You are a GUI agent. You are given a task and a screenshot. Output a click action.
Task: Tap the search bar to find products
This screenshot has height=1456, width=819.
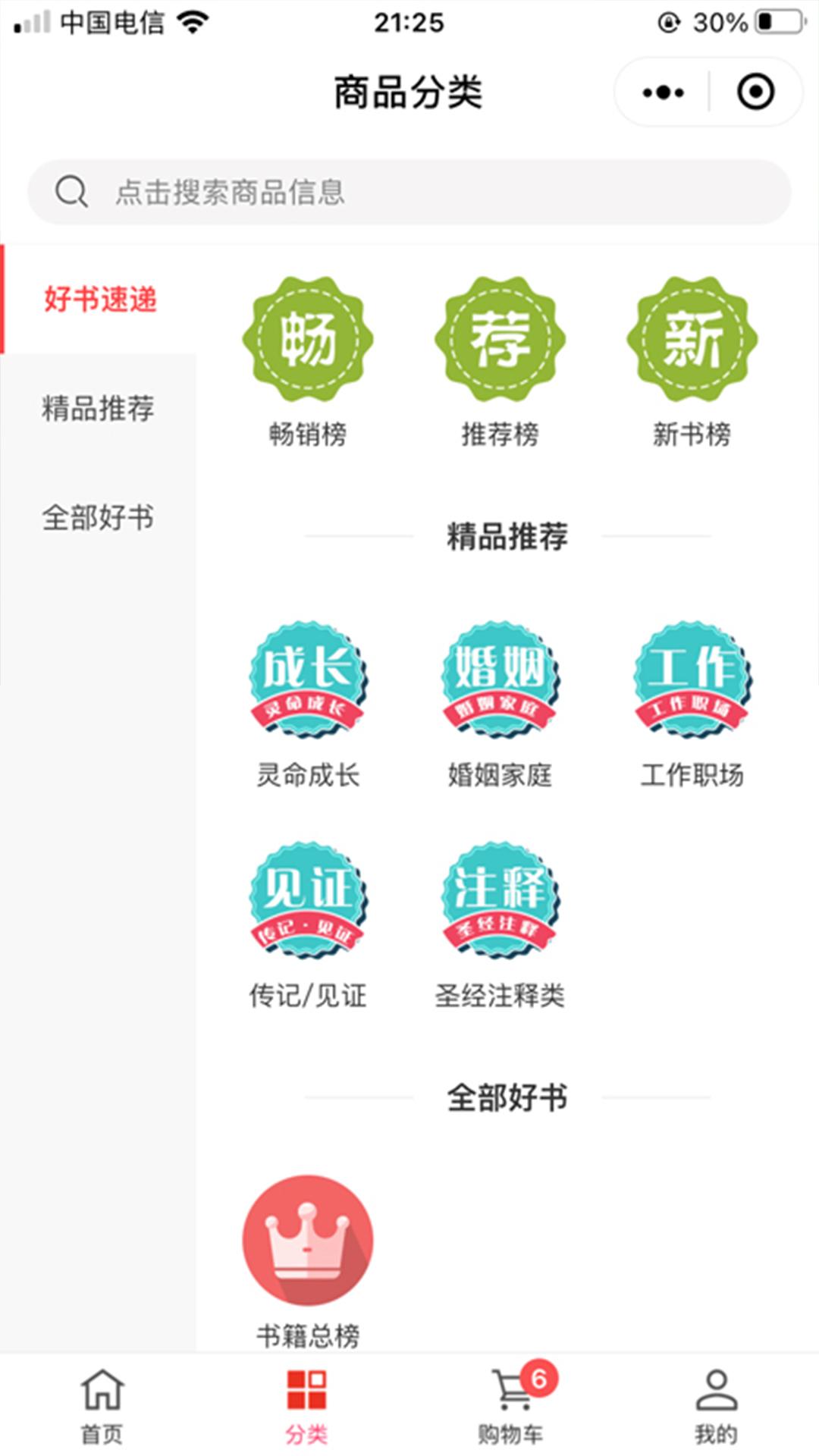tap(409, 192)
